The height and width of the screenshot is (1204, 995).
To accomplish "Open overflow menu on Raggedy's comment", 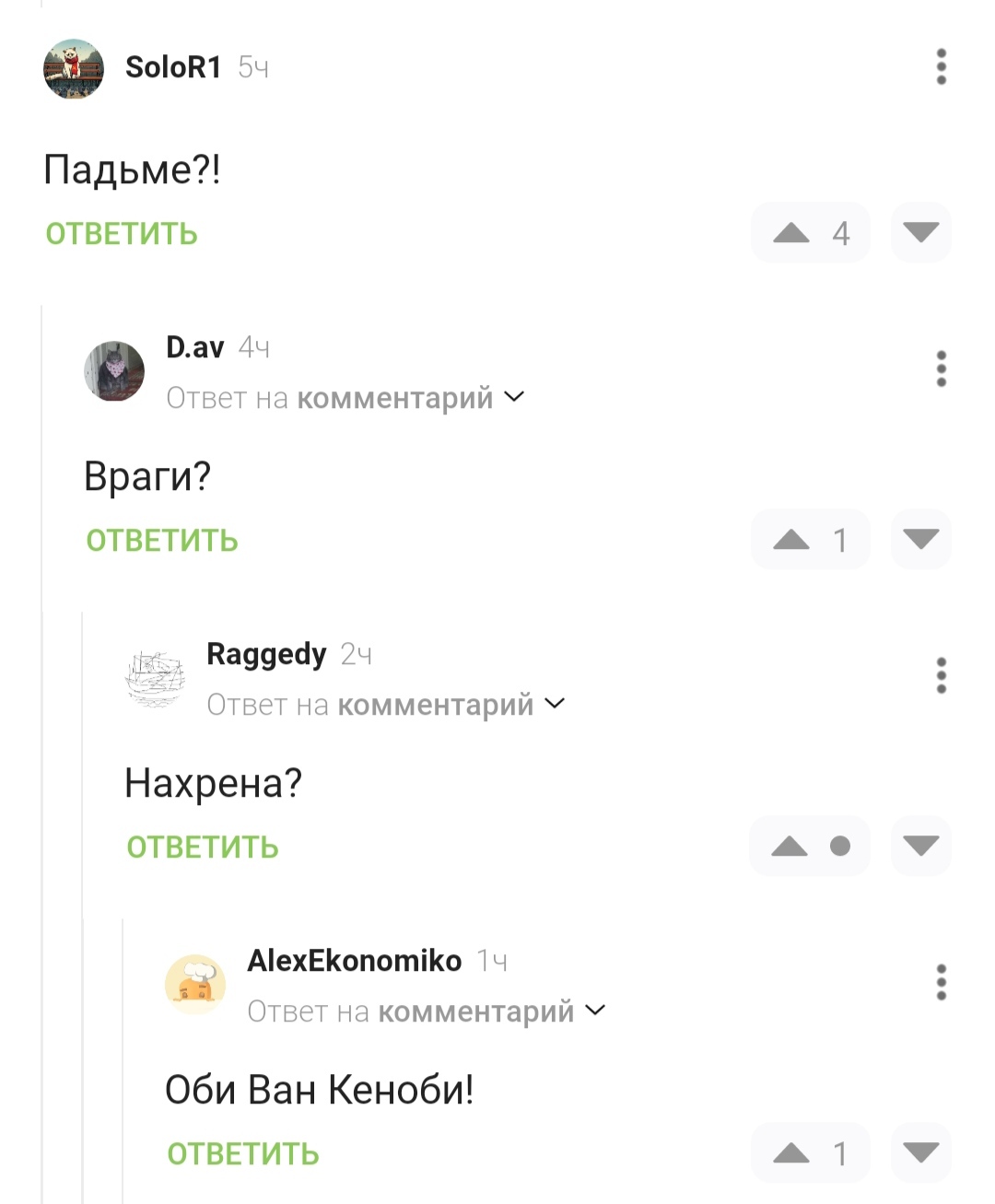I will [941, 675].
